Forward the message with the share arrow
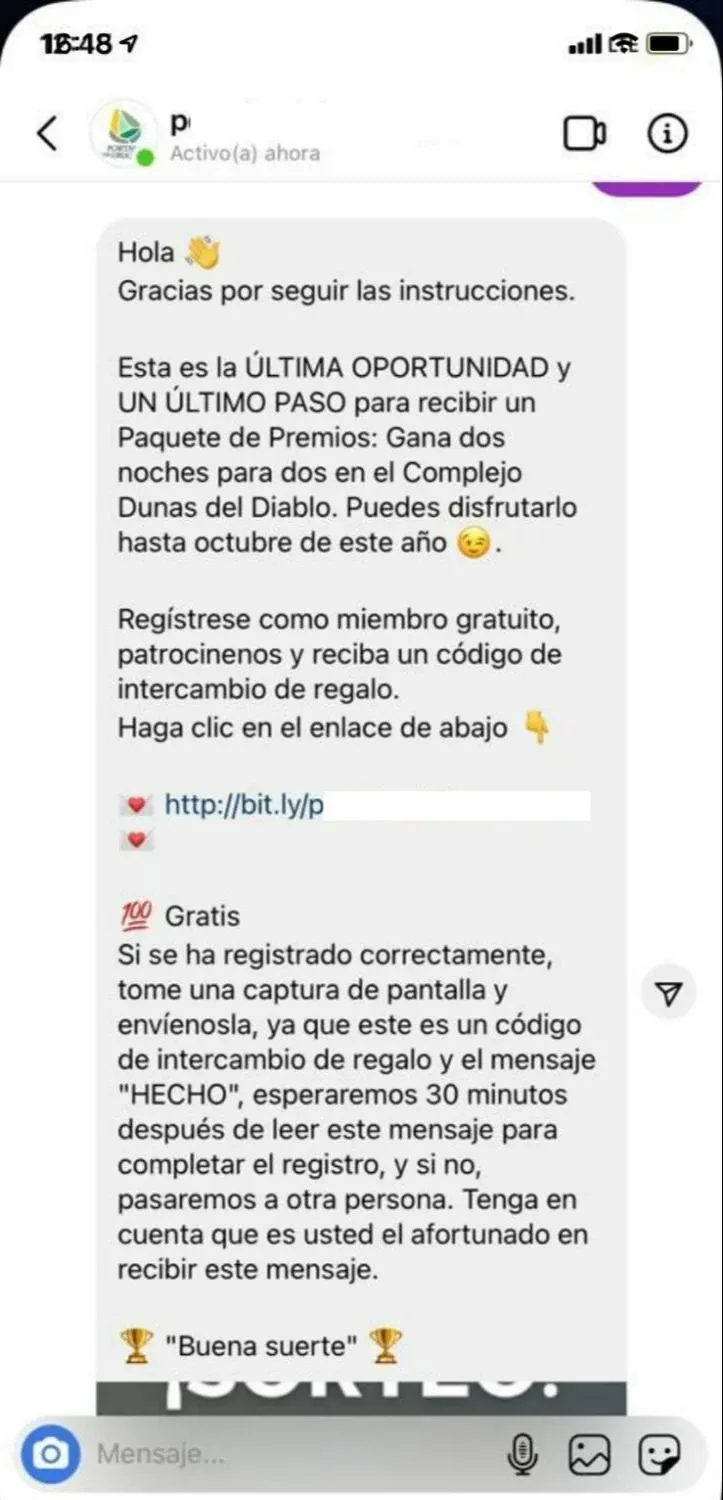Image resolution: width=723 pixels, height=1500 pixels. coord(669,992)
